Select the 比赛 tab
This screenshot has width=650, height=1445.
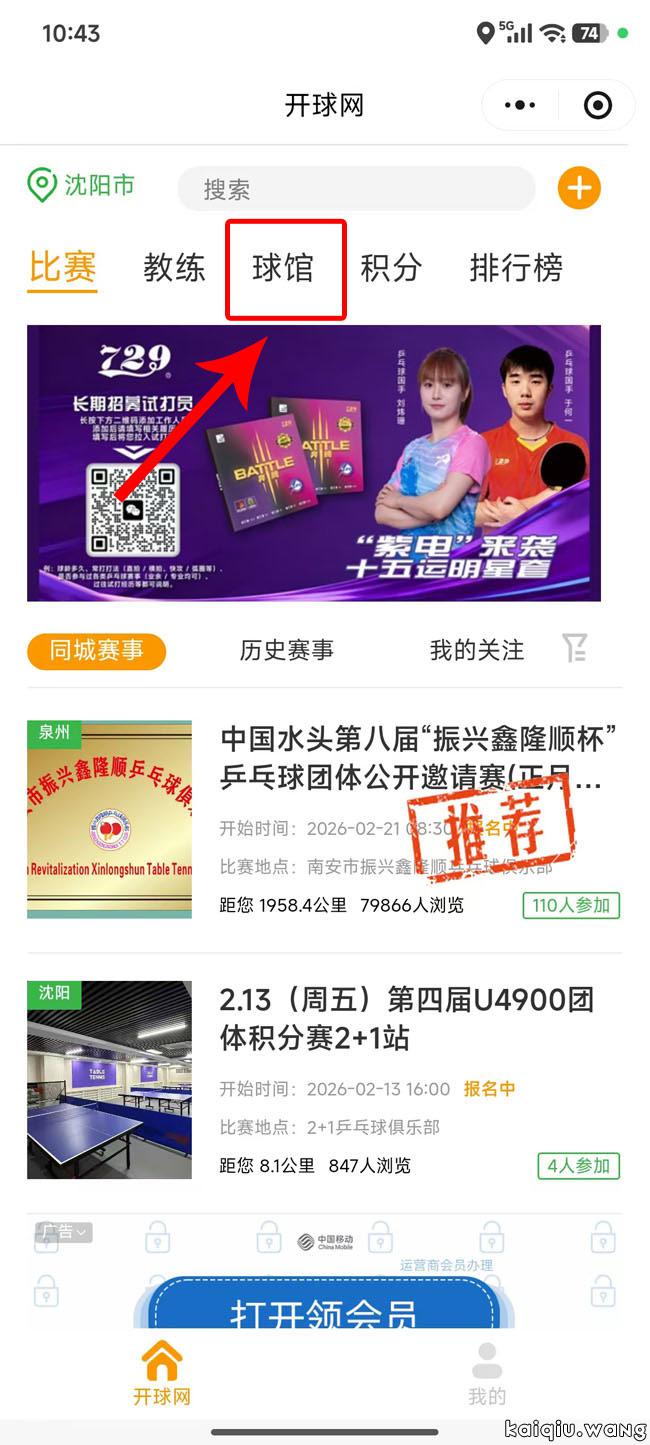click(62, 268)
